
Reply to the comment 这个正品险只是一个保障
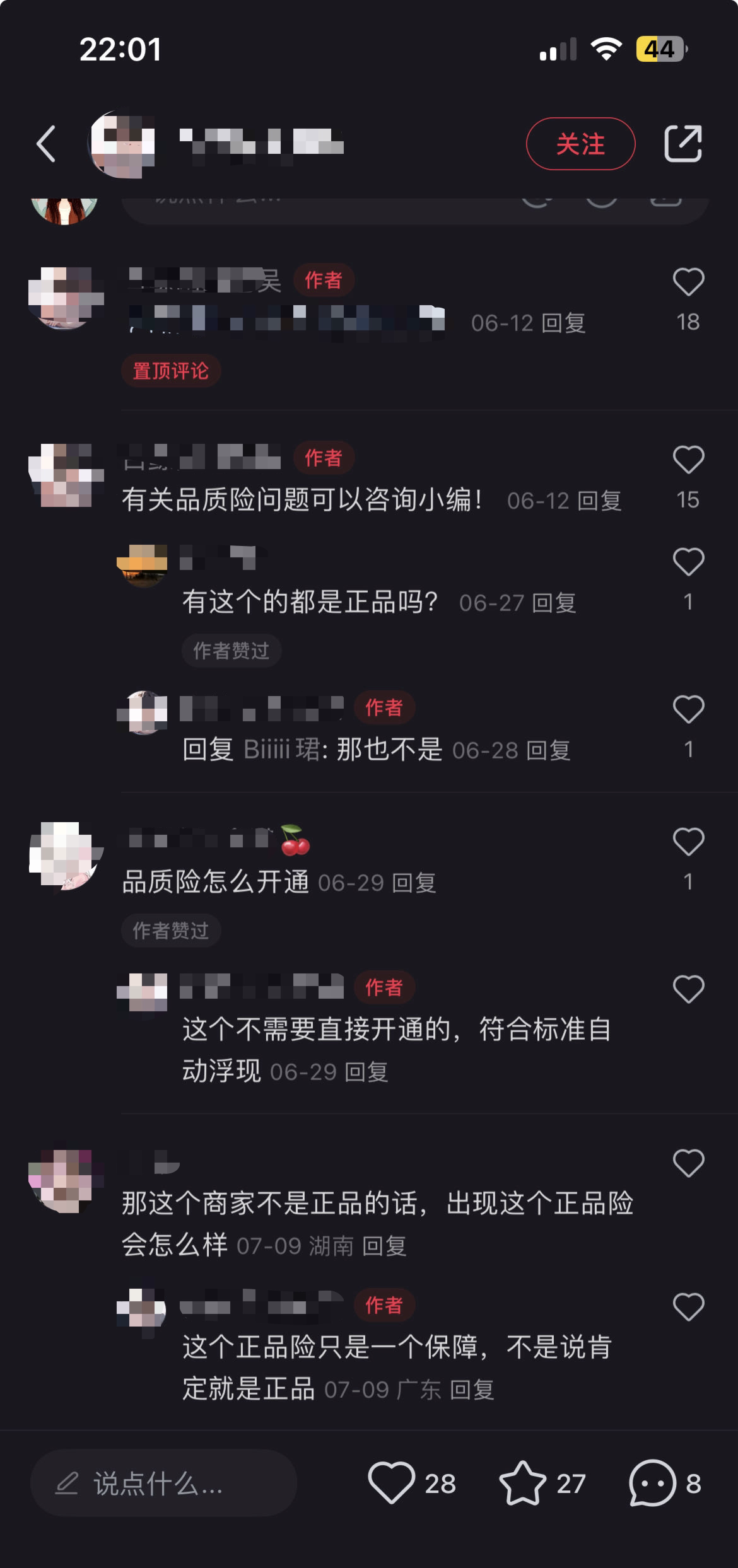pos(471,1389)
